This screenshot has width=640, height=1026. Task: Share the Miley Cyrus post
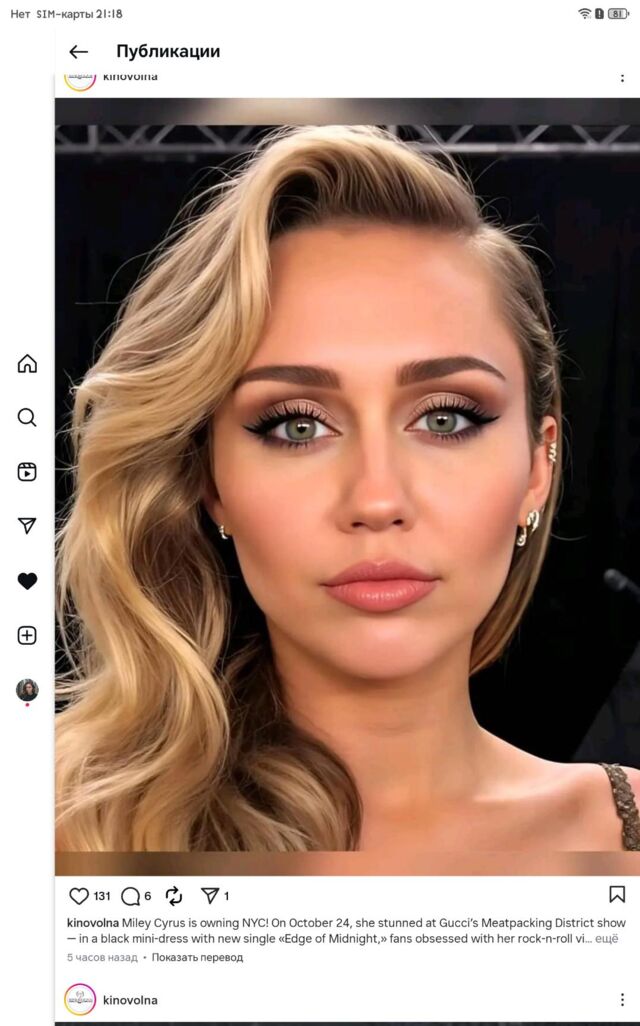coord(210,896)
